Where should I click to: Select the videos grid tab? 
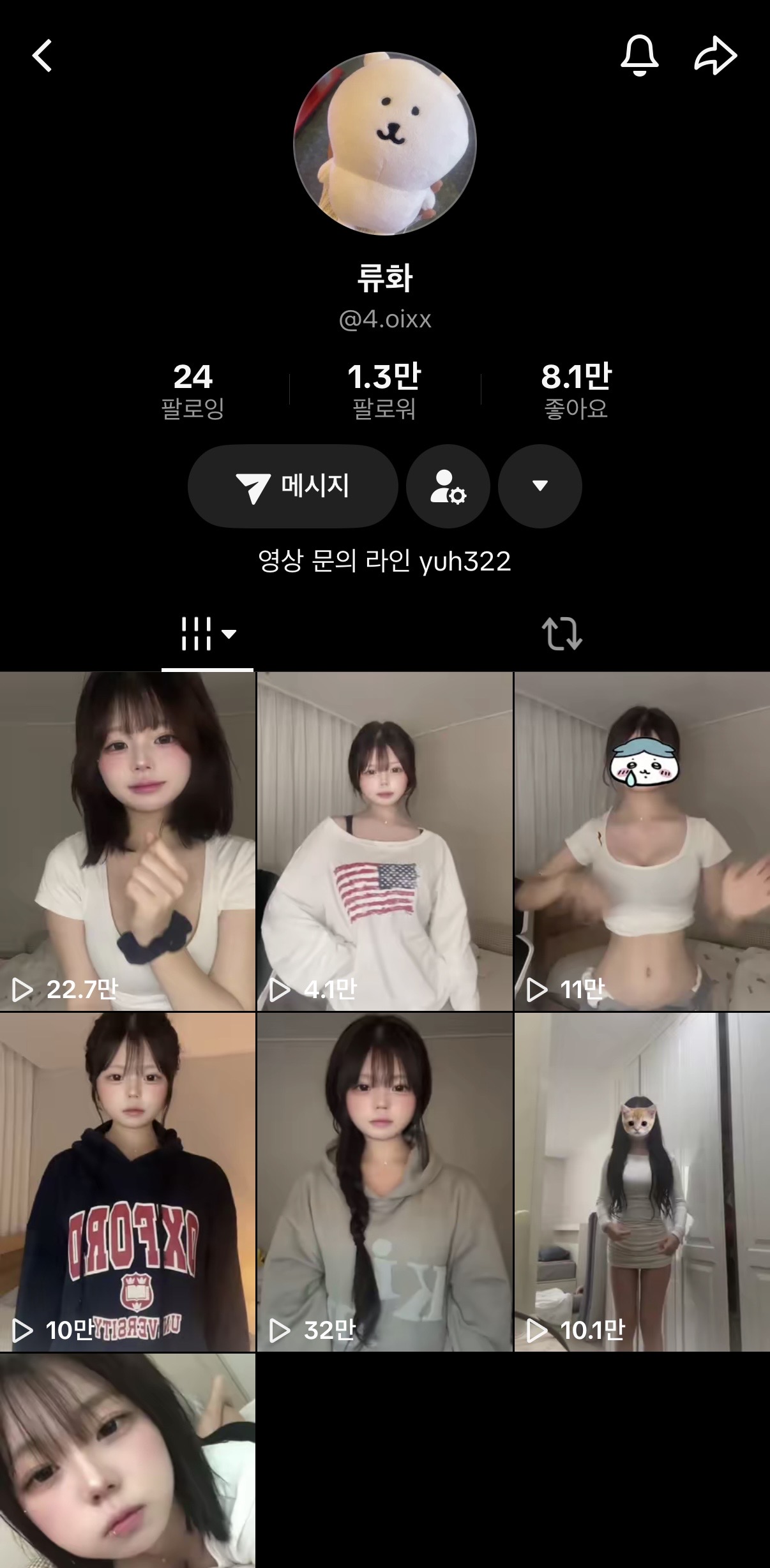coord(208,634)
